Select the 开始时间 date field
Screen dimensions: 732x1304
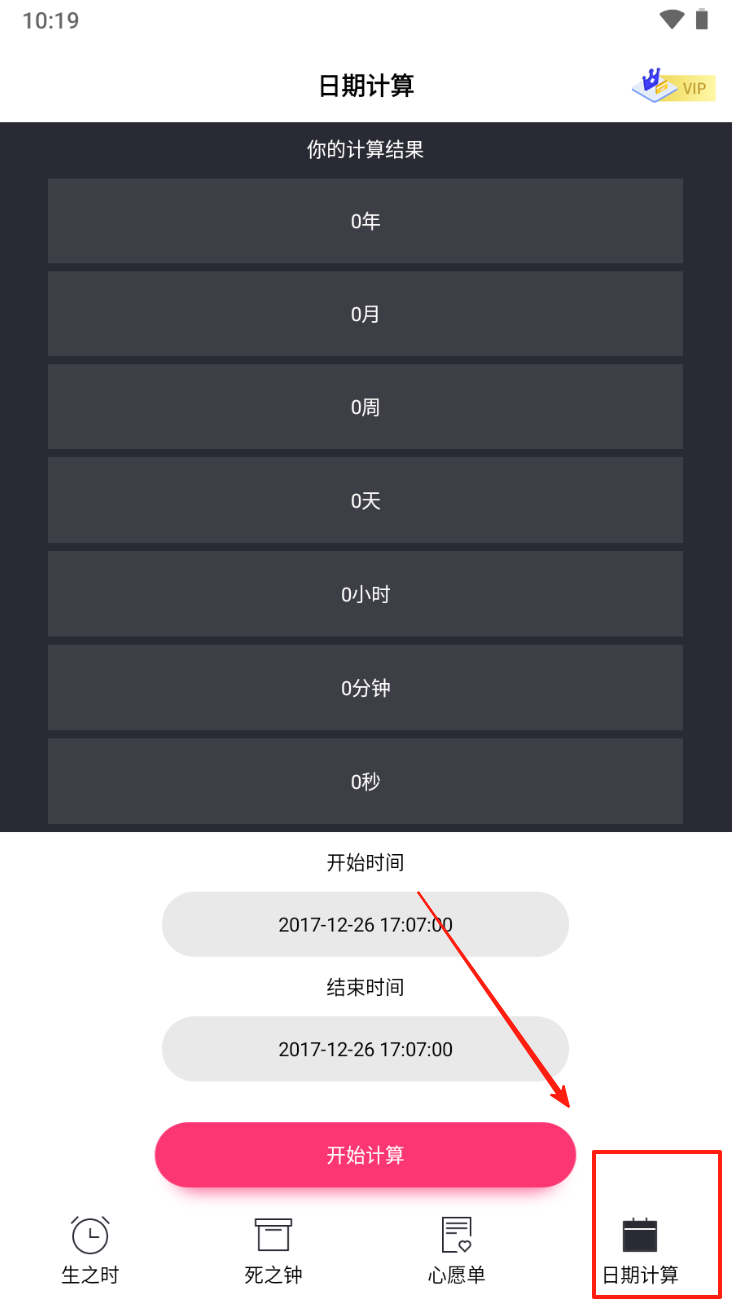(365, 924)
